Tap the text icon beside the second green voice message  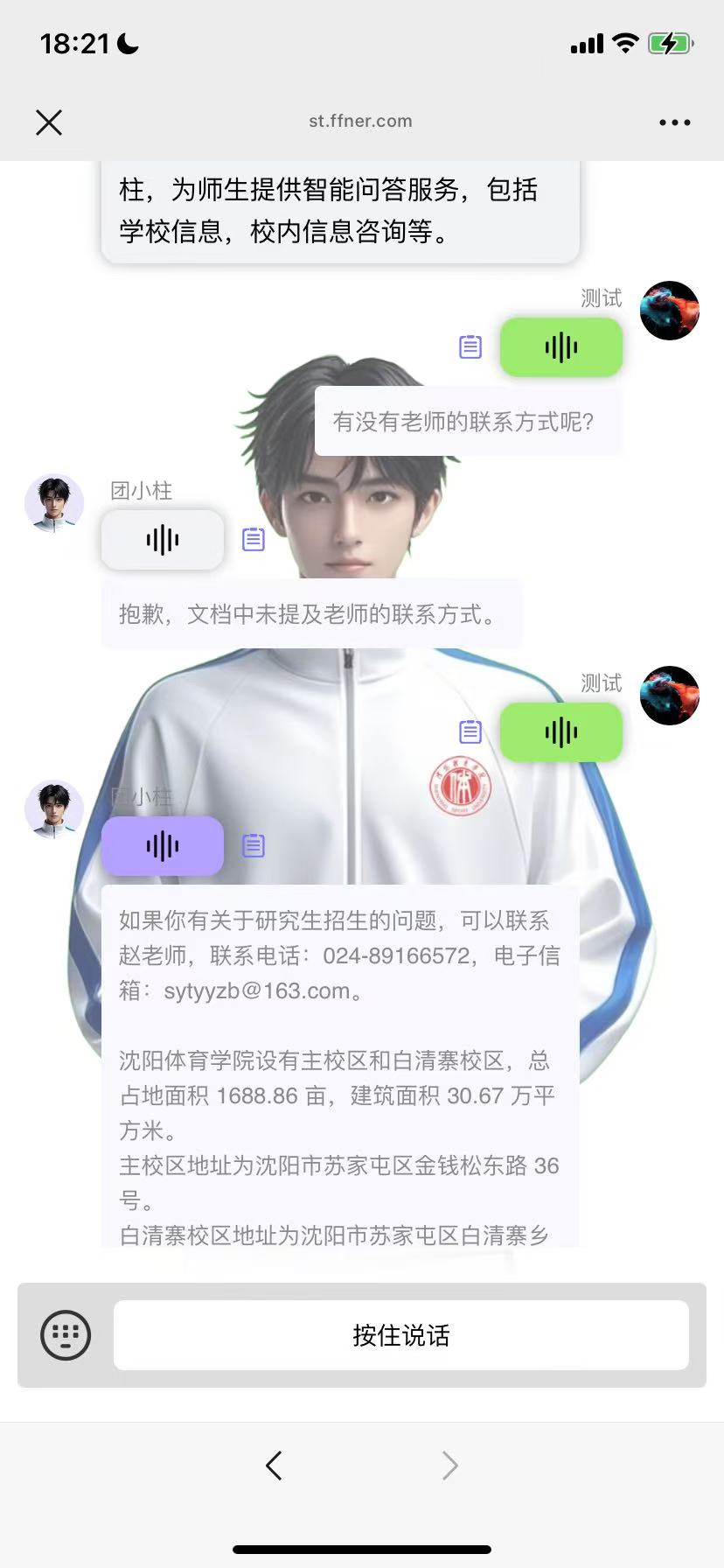click(x=470, y=731)
